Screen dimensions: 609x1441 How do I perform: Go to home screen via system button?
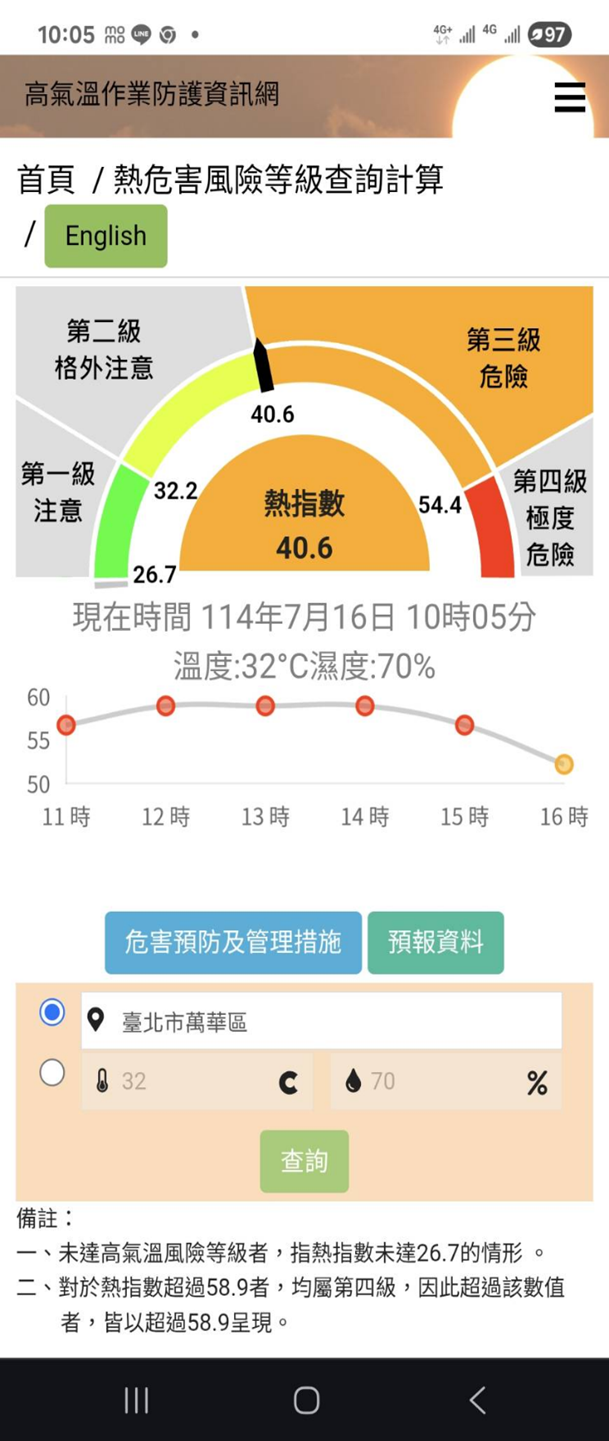[306, 1400]
